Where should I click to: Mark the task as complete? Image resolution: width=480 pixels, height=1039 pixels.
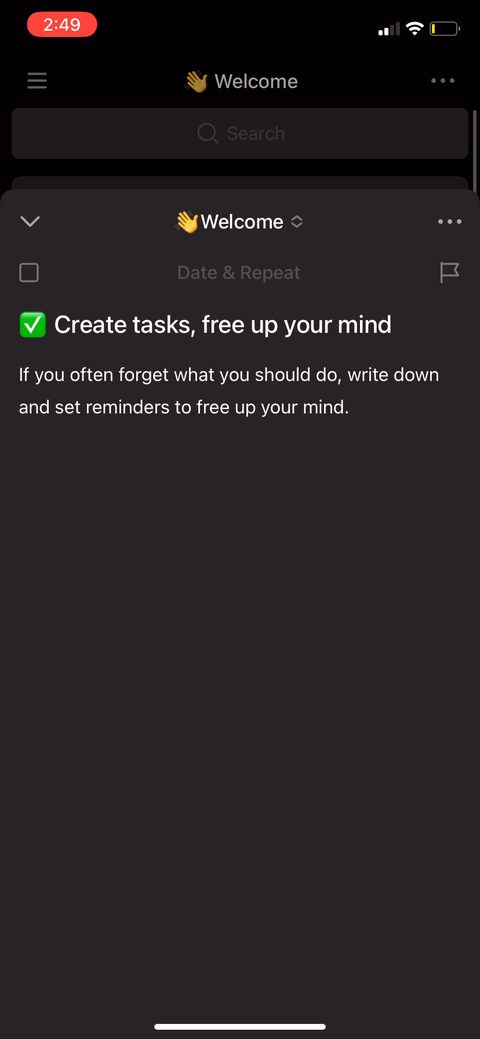[29, 272]
